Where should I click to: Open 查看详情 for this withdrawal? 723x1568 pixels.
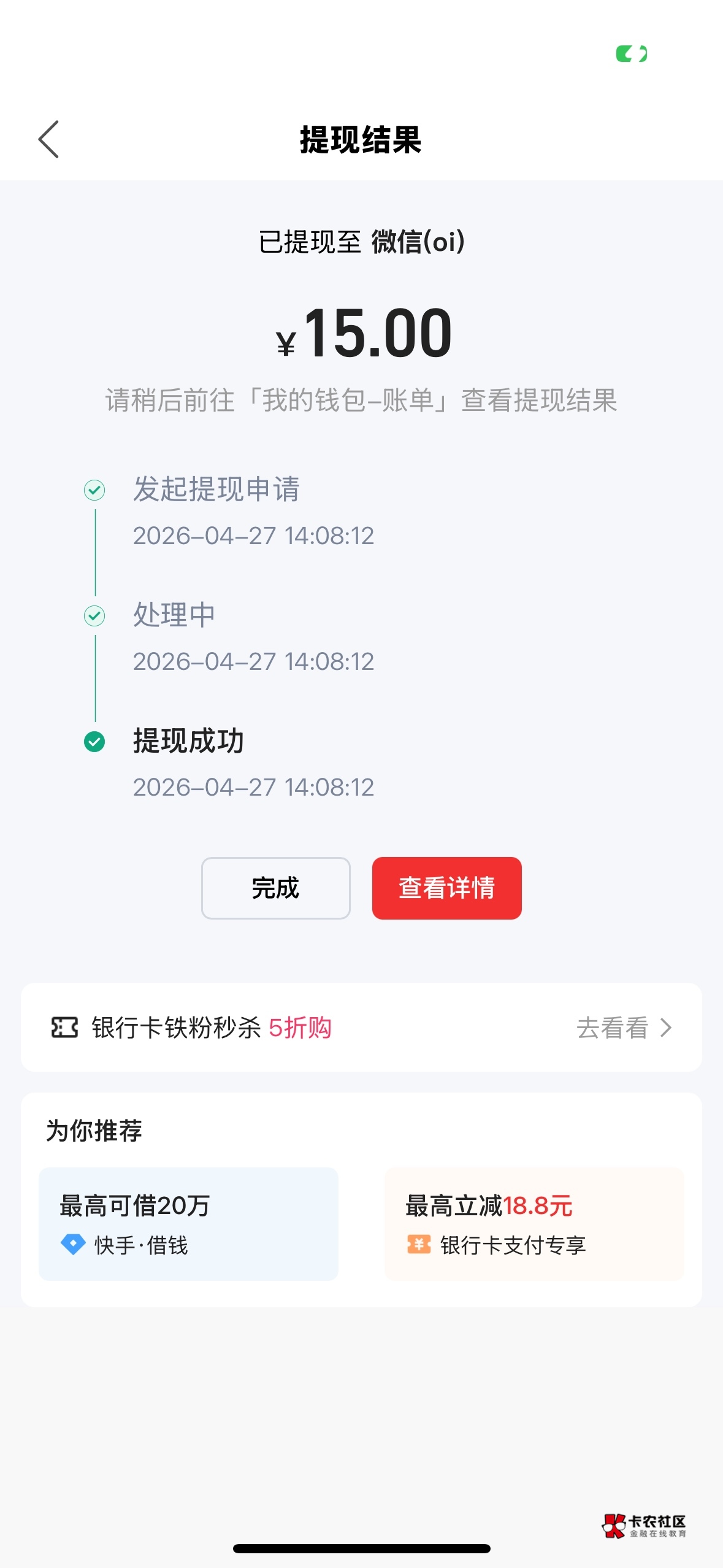[446, 888]
